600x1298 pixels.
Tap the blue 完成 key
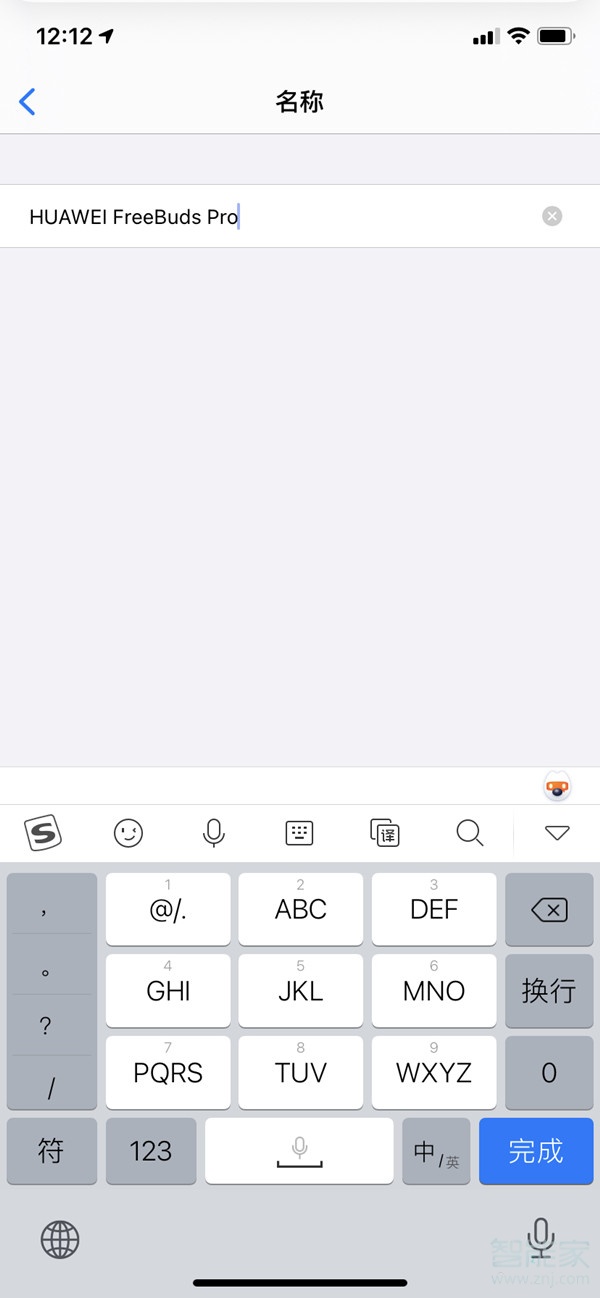[x=536, y=1151]
